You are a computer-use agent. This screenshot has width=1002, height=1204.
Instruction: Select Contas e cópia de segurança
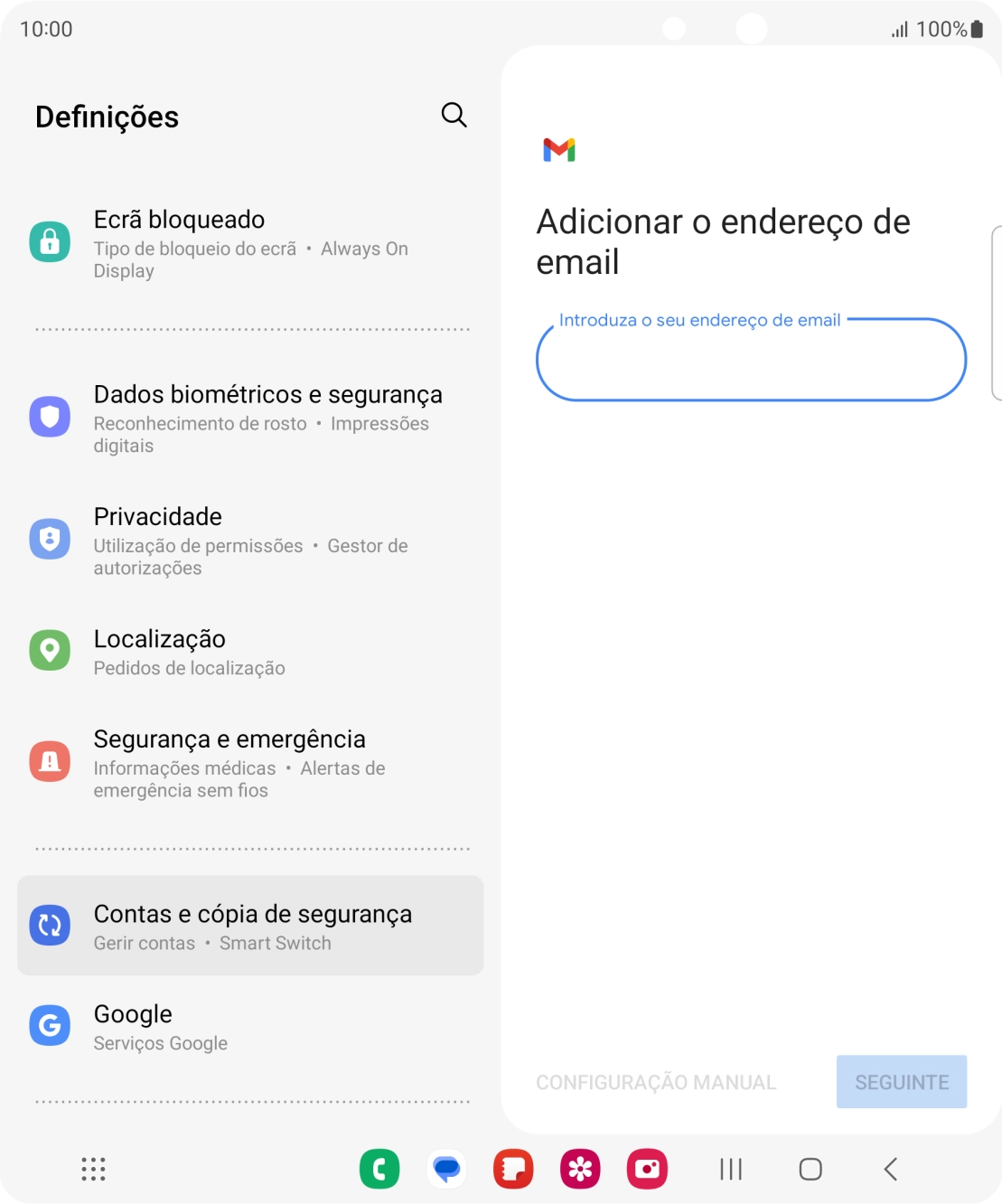coord(250,926)
